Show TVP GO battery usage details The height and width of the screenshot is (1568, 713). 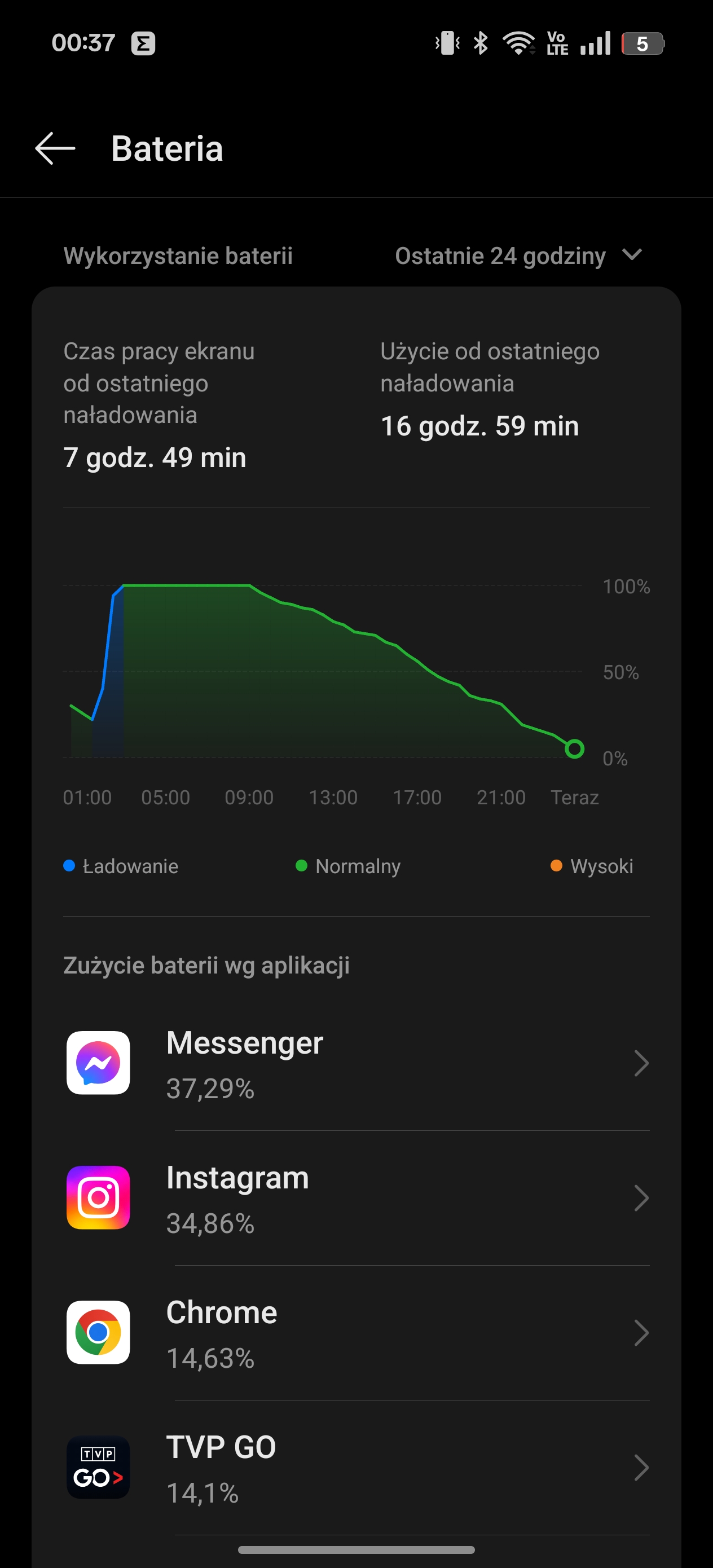[357, 1468]
